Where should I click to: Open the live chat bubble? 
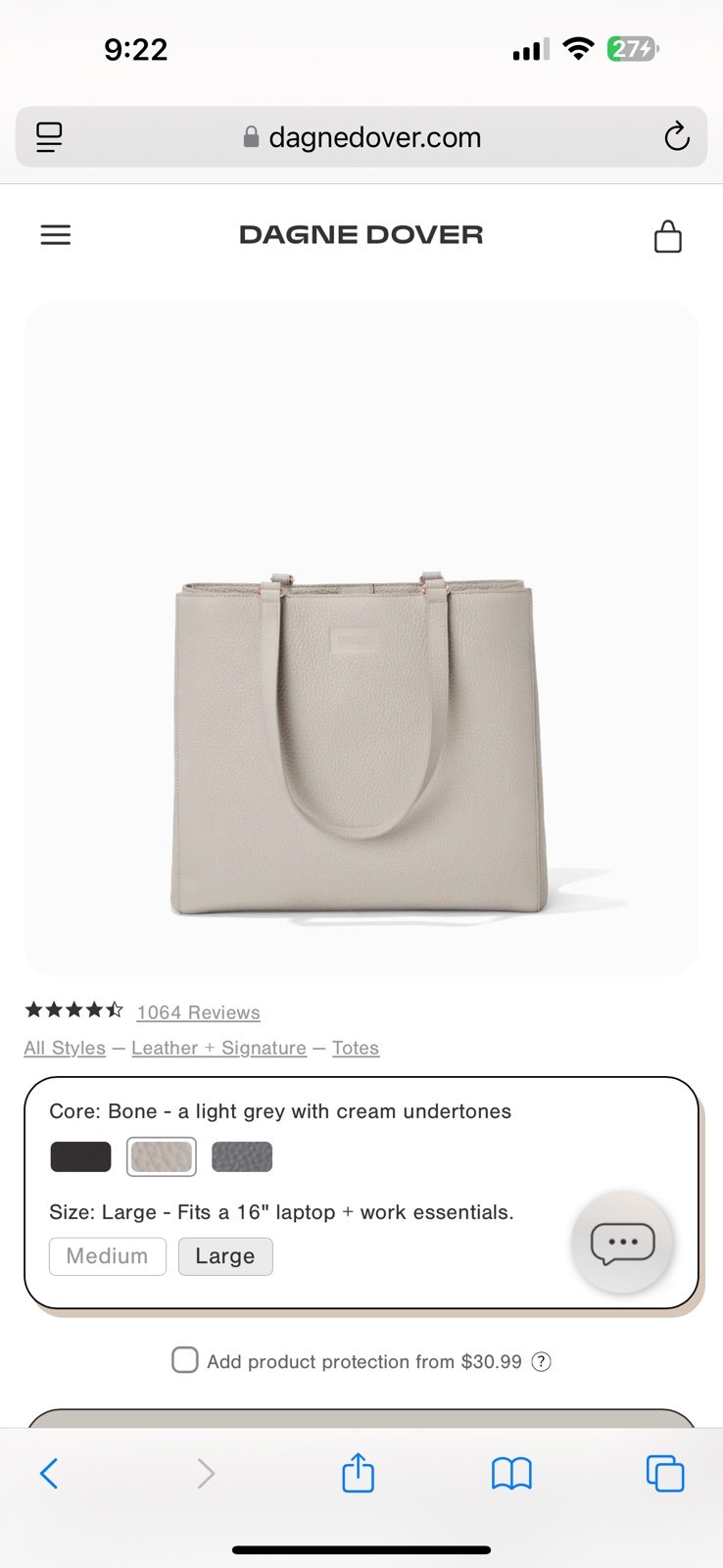(x=622, y=1243)
